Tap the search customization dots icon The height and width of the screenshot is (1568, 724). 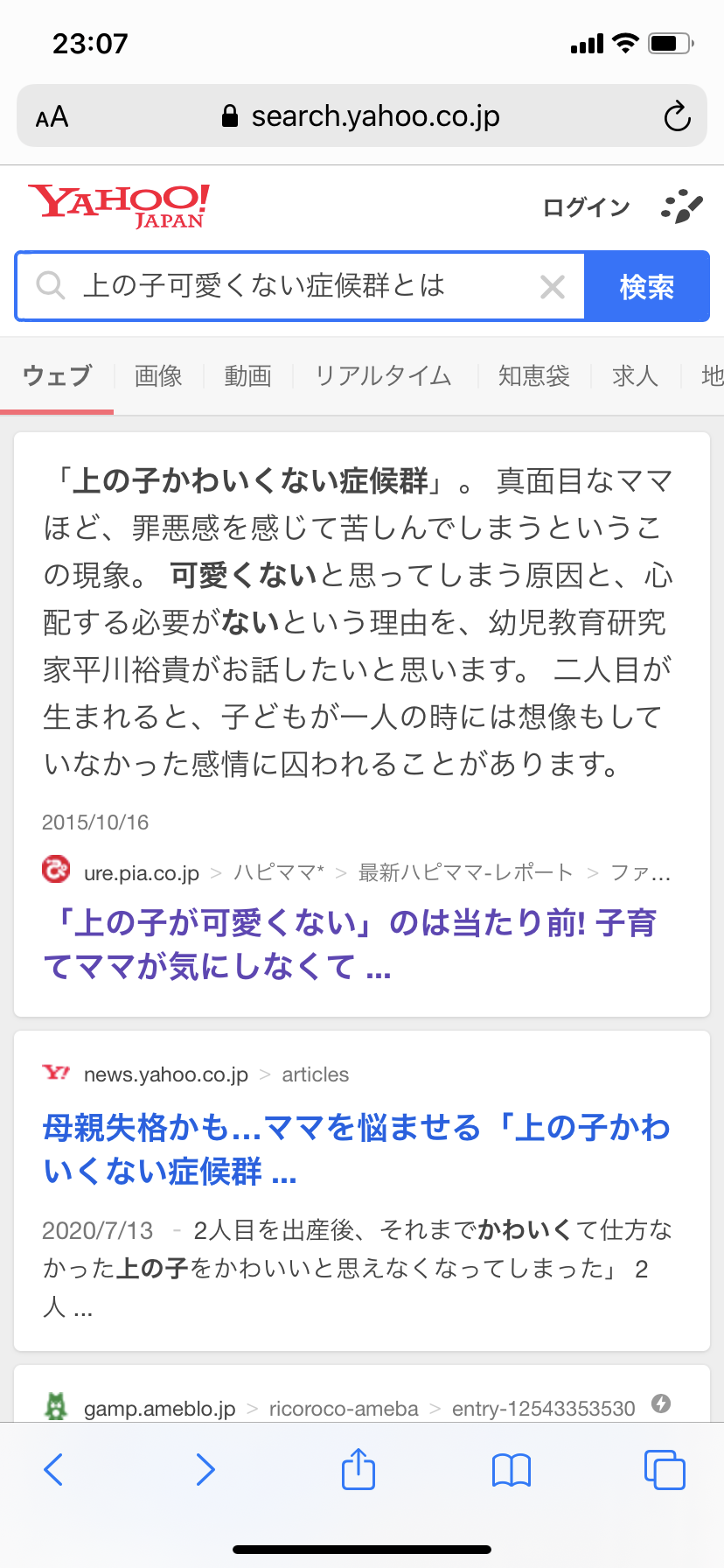pos(682,205)
